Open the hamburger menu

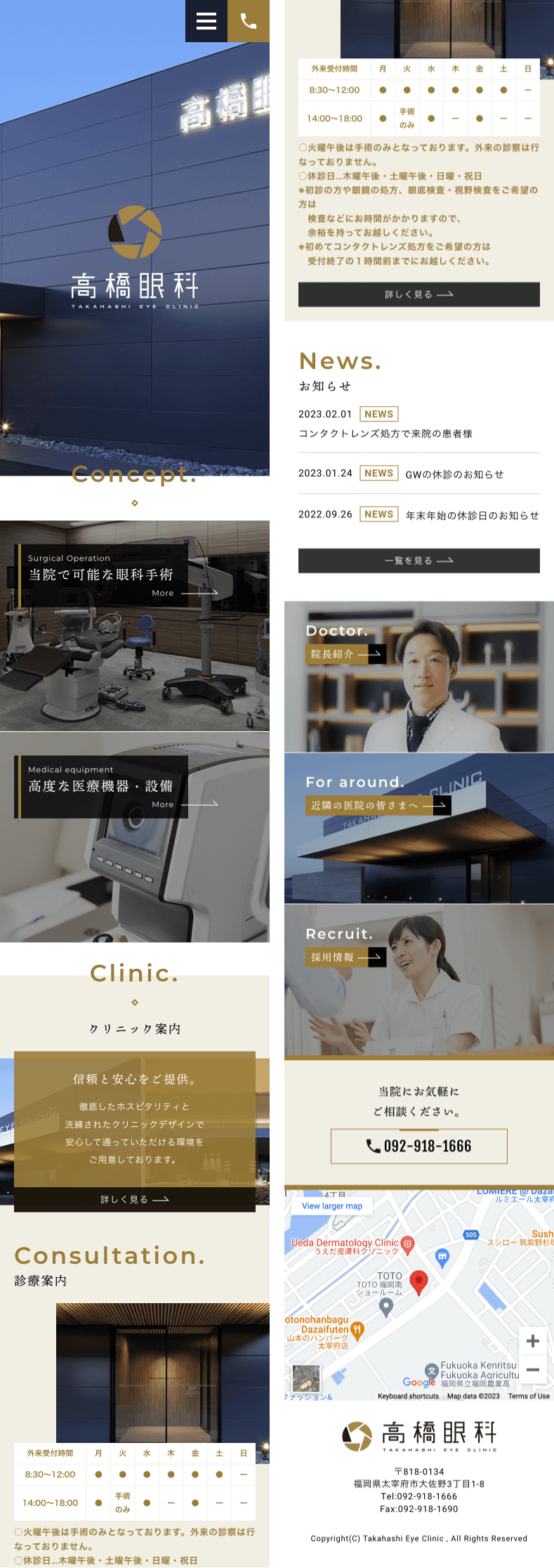(206, 21)
